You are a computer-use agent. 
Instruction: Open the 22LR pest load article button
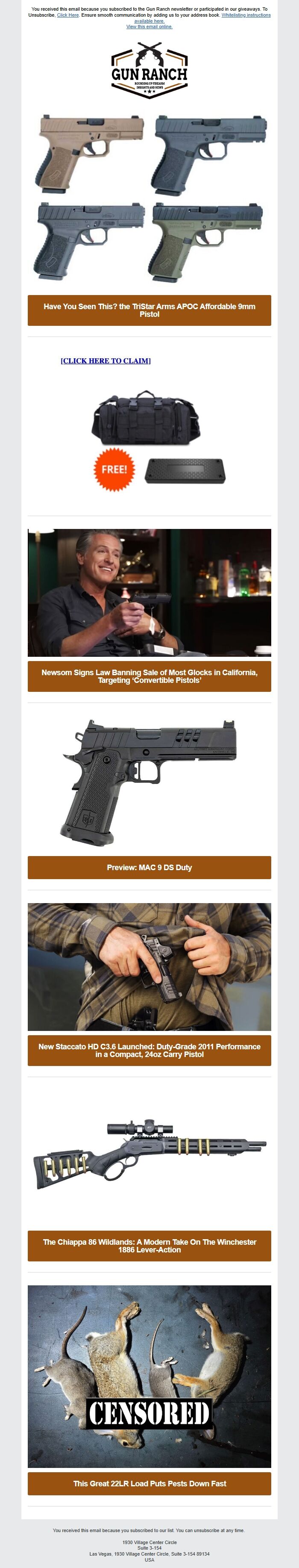coord(149,1483)
